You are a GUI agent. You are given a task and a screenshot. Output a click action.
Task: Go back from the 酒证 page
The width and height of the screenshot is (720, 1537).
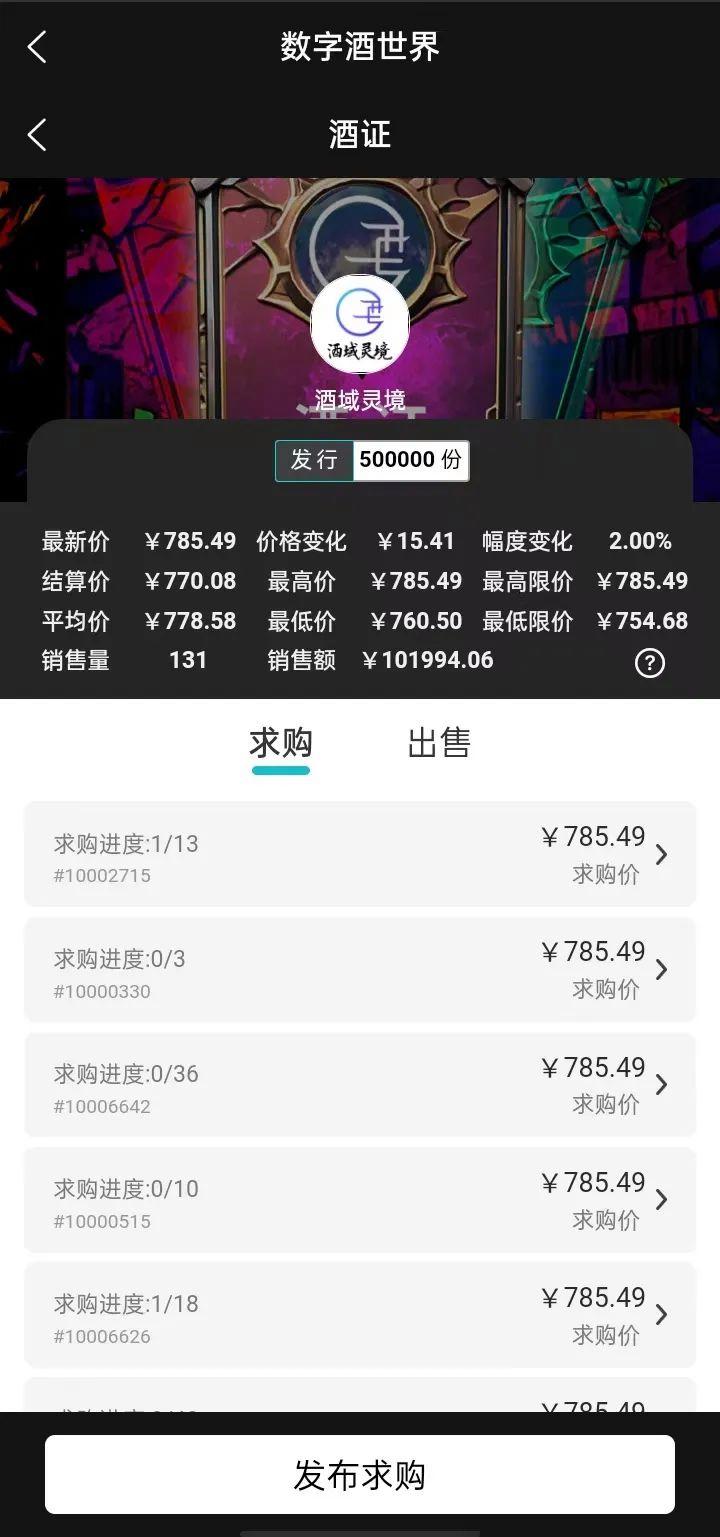click(x=37, y=135)
